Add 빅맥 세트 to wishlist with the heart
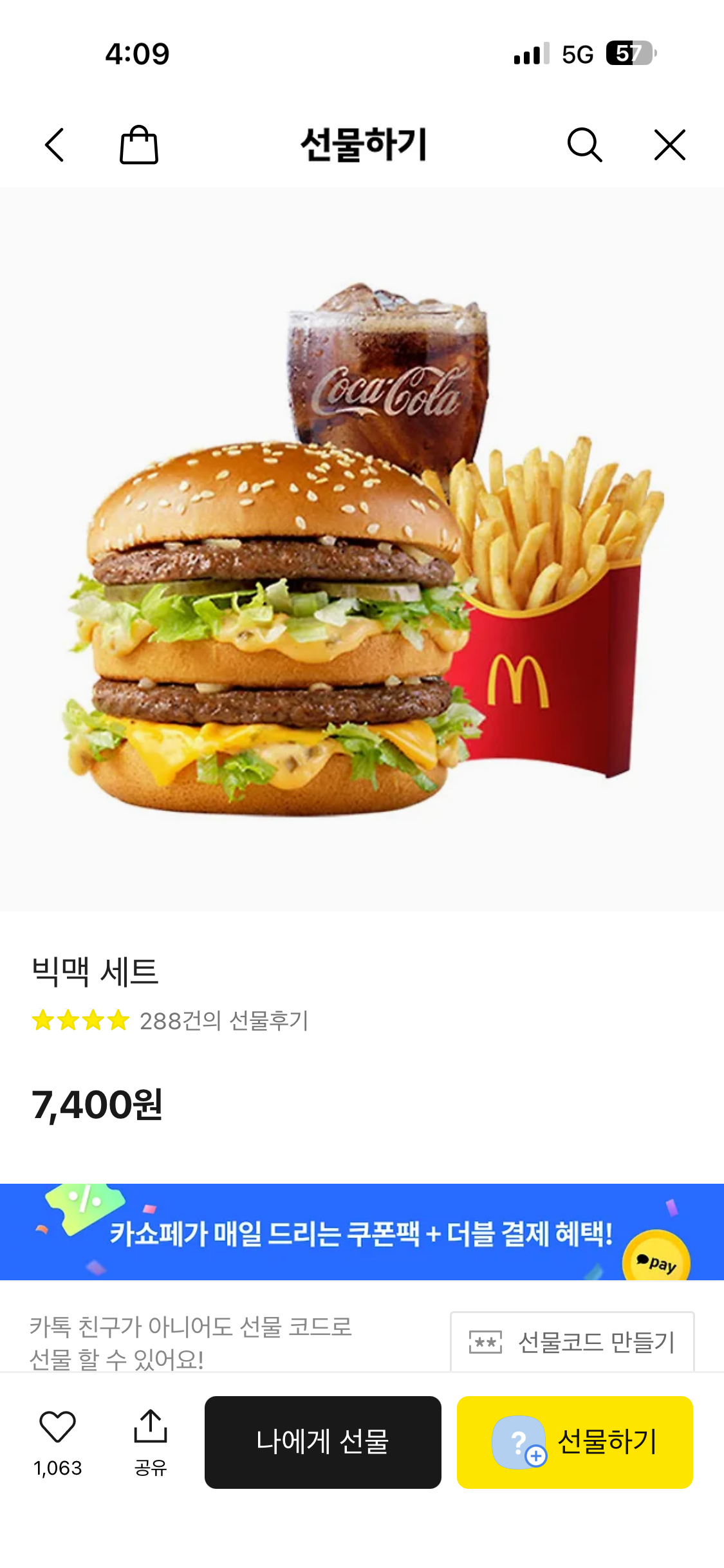 click(58, 1428)
